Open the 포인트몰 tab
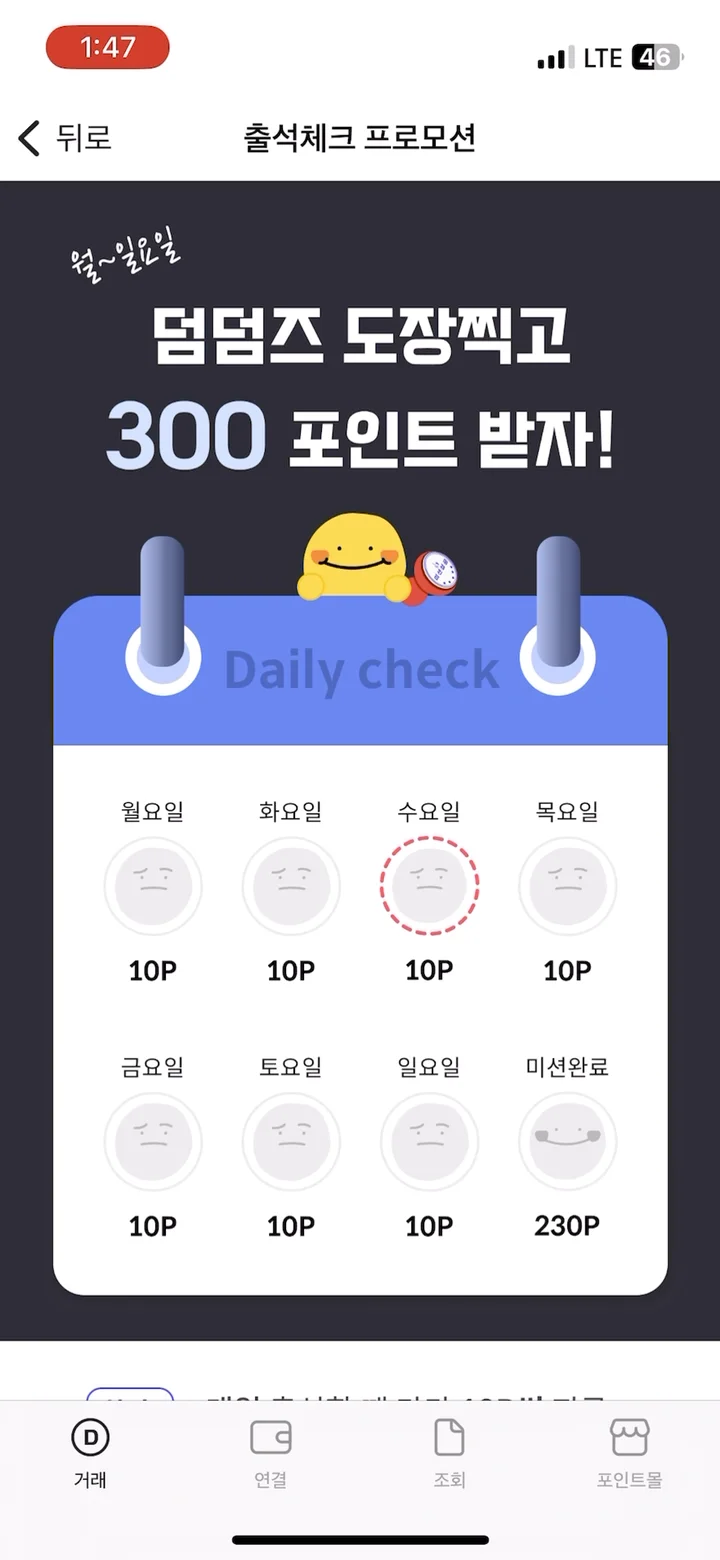Image resolution: width=720 pixels, height=1560 pixels. [629, 1453]
